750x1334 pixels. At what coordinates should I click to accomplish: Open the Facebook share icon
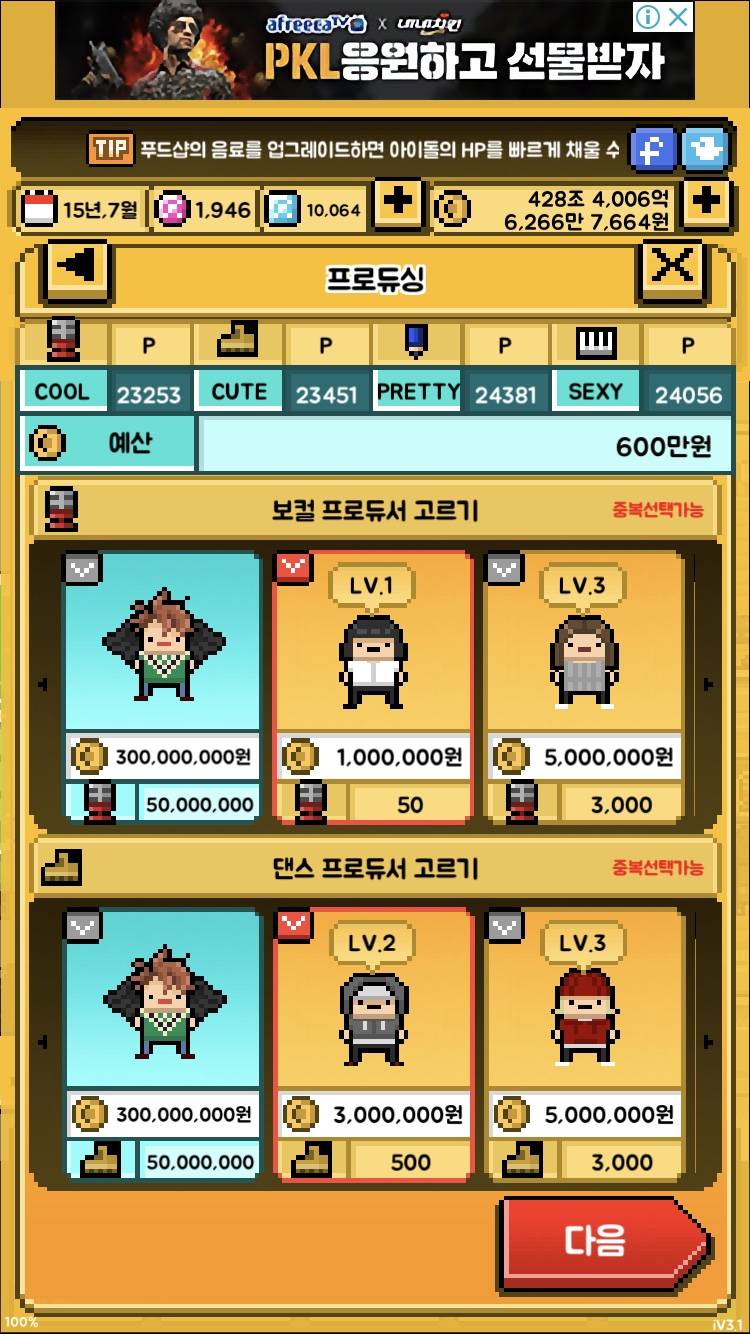pos(653,150)
